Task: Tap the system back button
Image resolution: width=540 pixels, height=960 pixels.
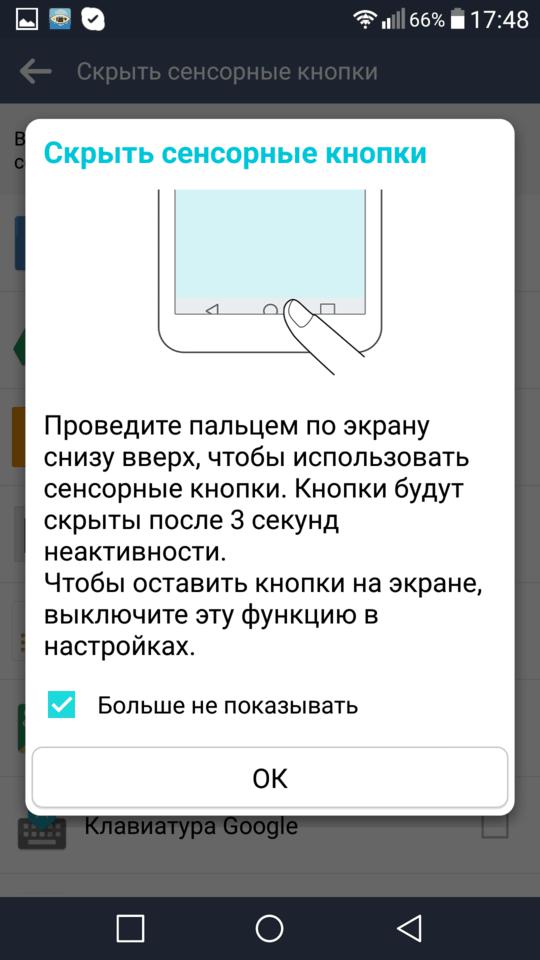Action: click(x=409, y=928)
